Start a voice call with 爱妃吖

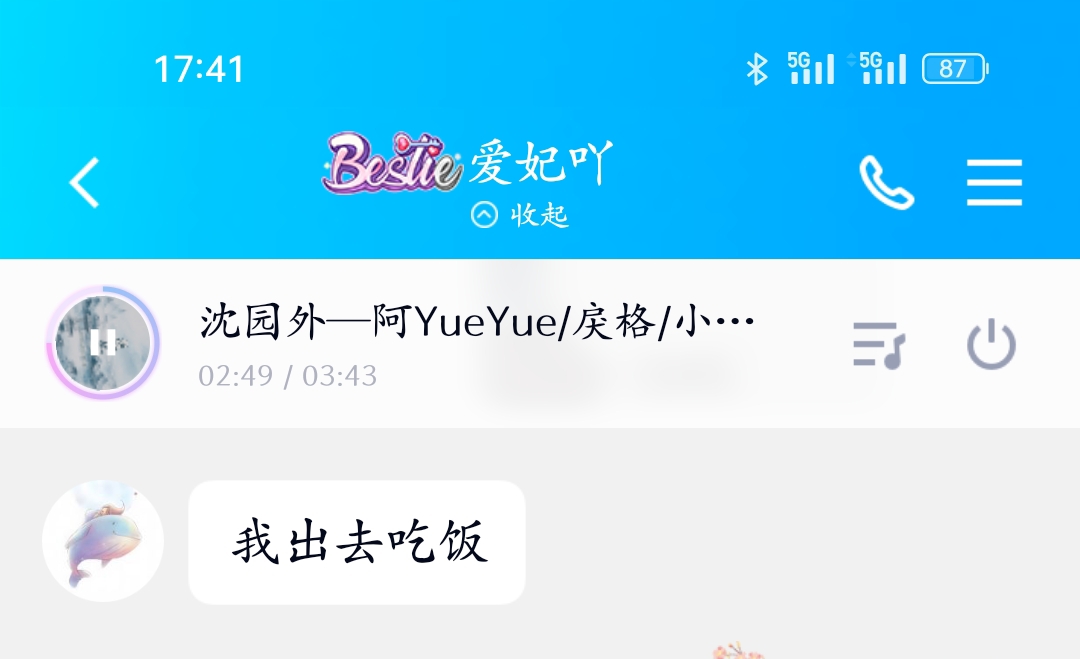coord(886,183)
